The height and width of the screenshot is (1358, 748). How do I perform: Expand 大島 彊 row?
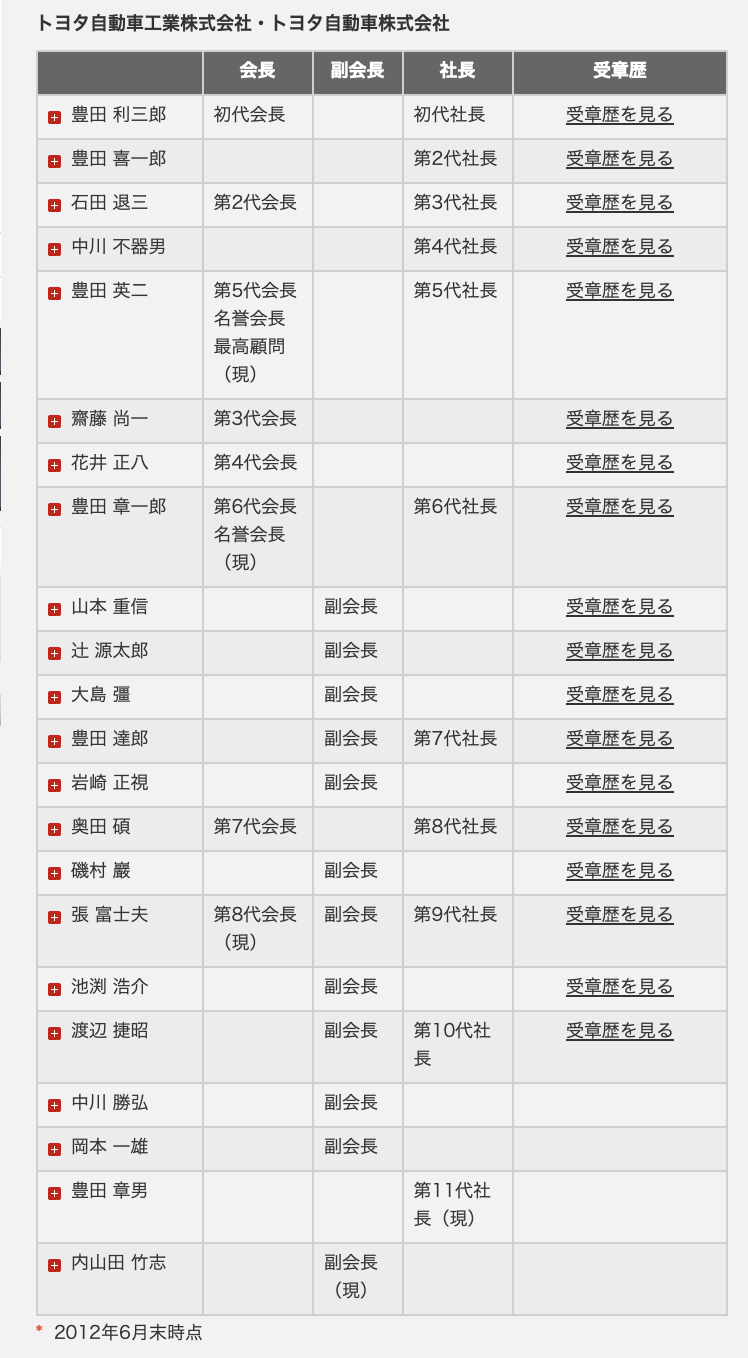[55, 697]
